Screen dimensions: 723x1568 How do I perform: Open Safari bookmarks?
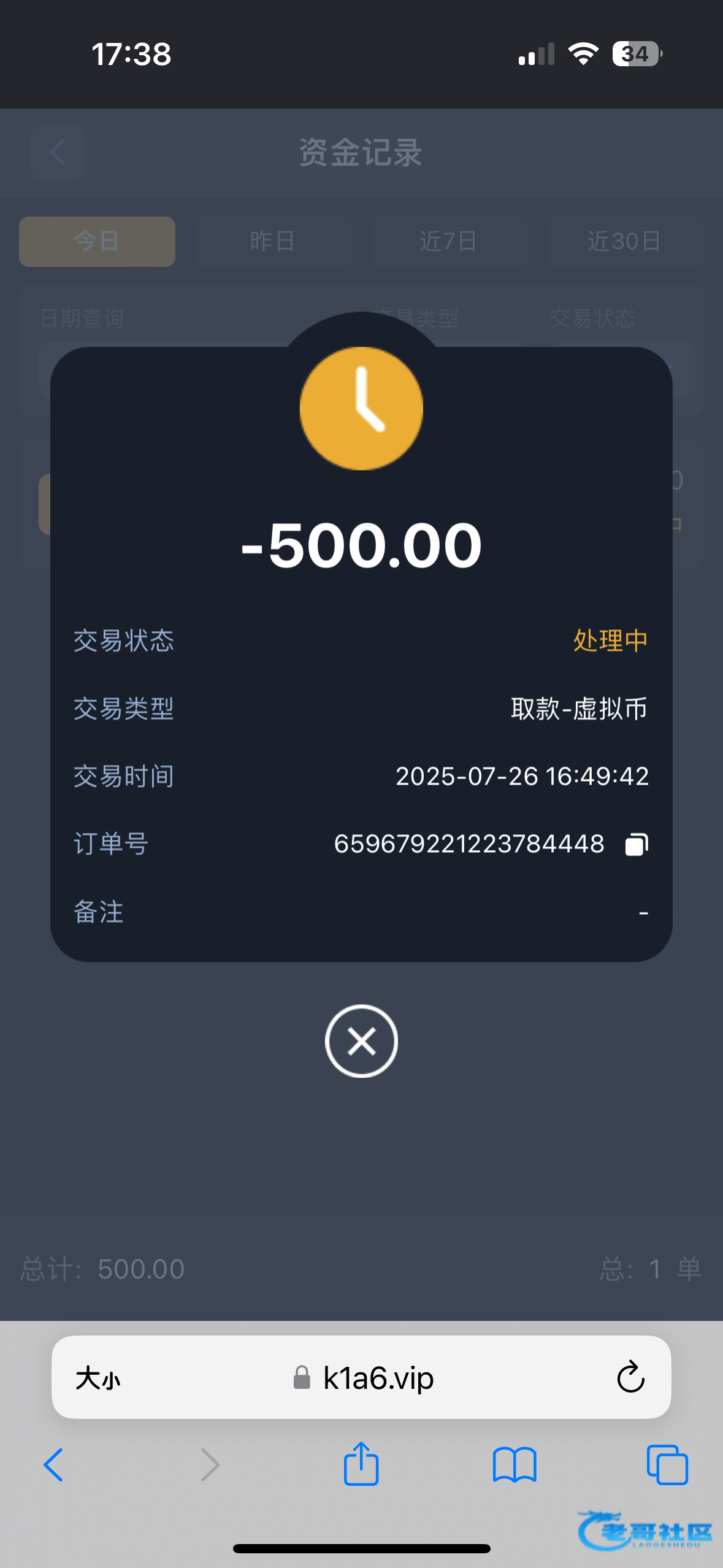pyautogui.click(x=515, y=1465)
